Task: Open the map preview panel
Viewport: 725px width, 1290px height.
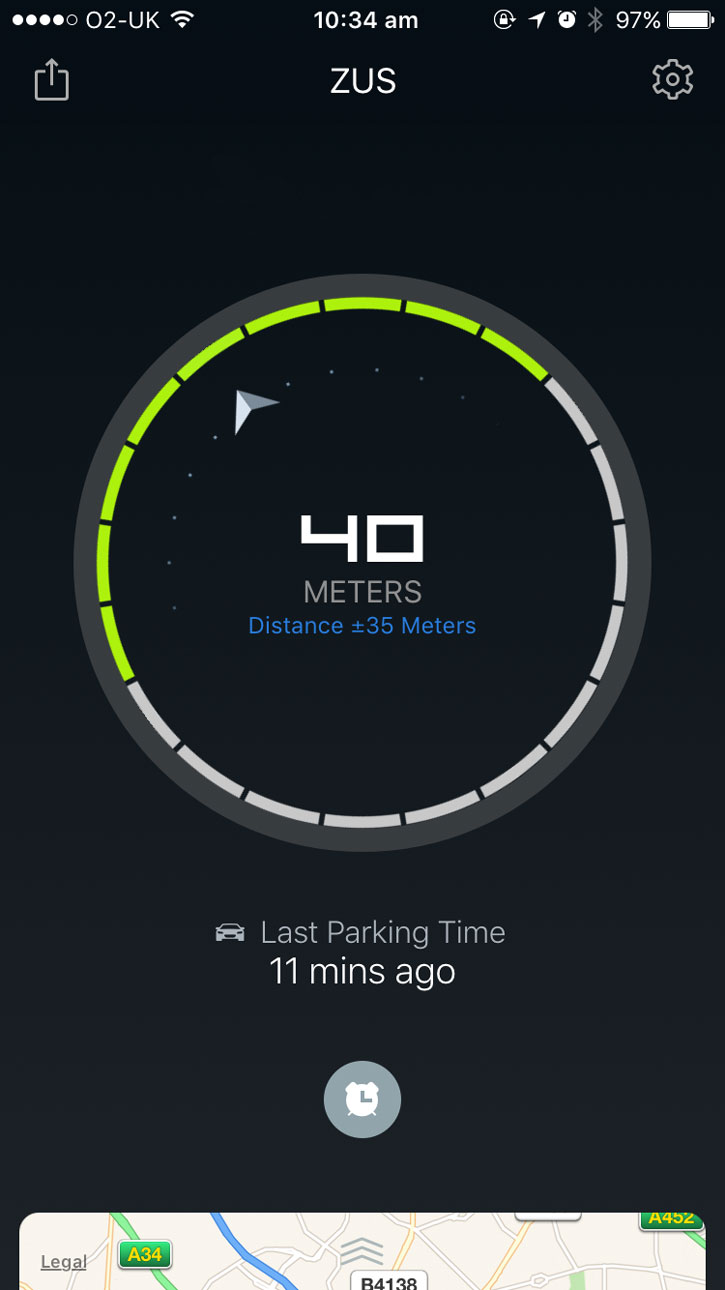Action: click(362, 1251)
